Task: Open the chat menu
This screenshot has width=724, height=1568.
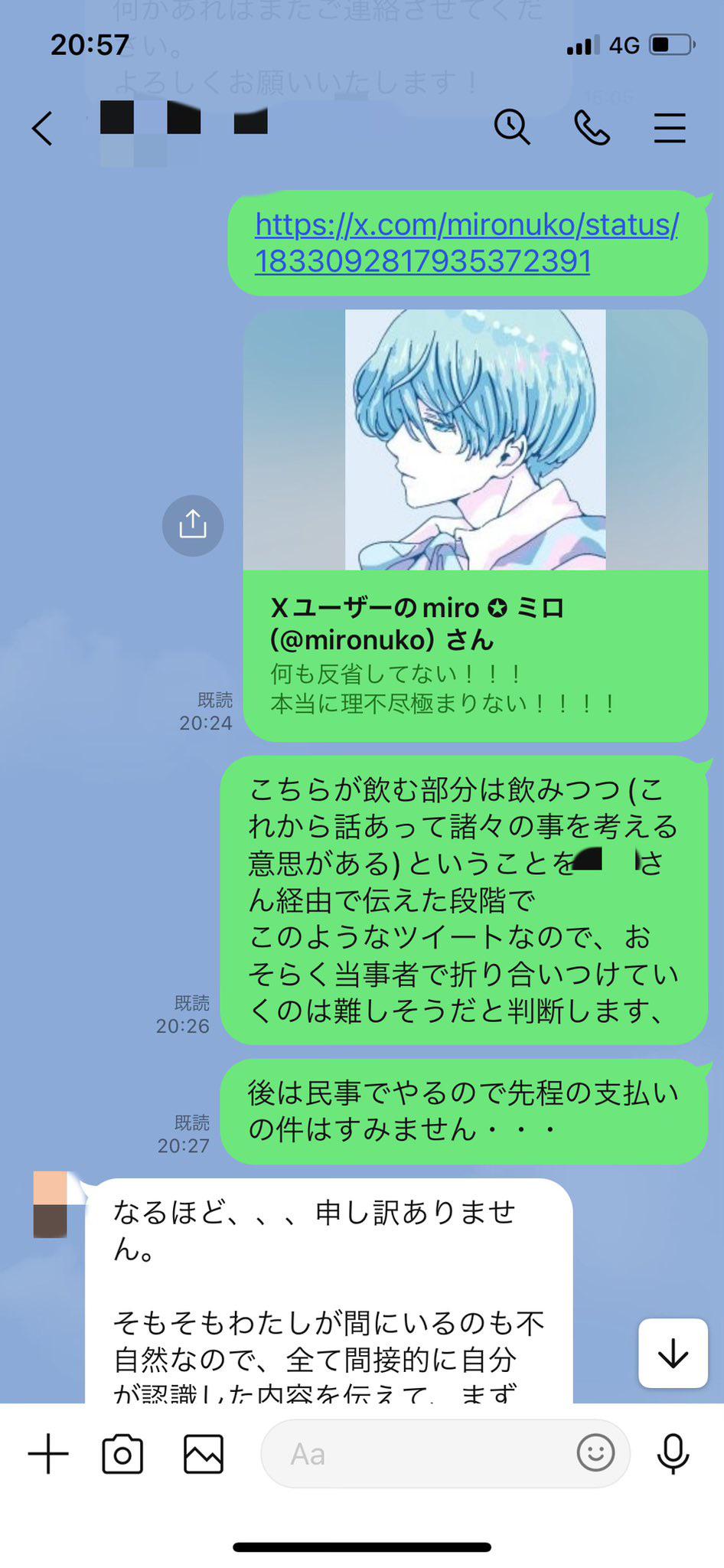Action: (669, 128)
